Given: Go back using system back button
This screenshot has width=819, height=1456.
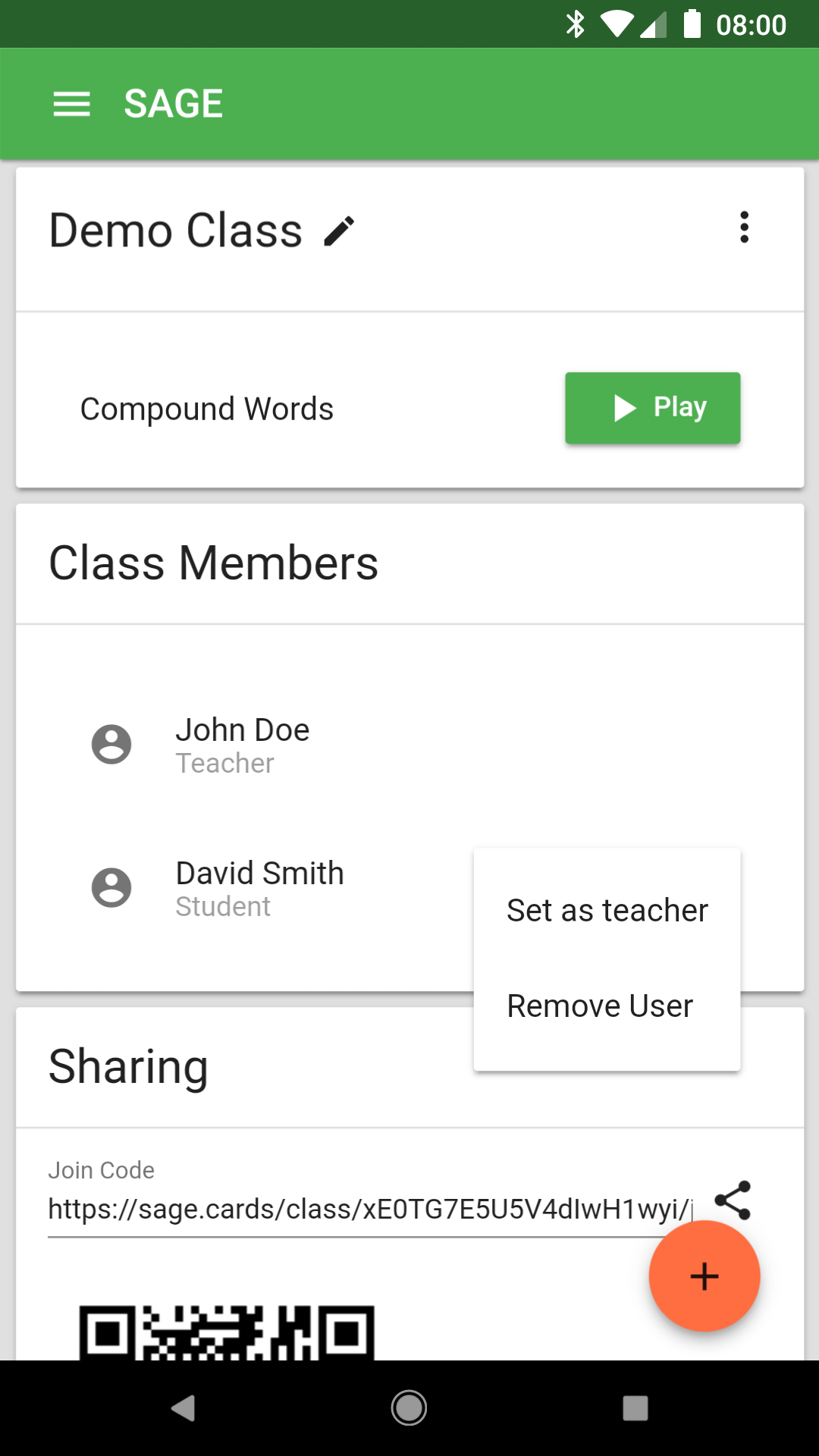Looking at the screenshot, I should point(183,1408).
